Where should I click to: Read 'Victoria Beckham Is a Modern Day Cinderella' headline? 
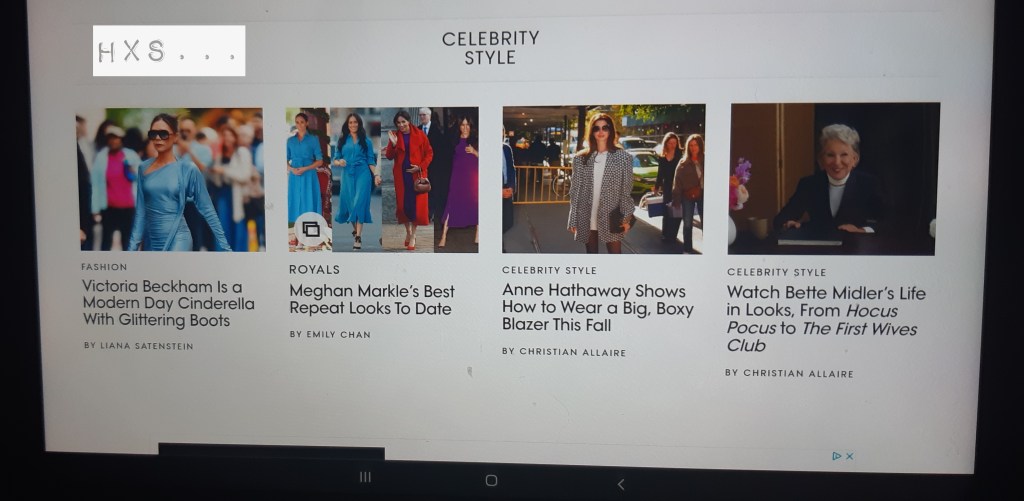tap(168, 303)
